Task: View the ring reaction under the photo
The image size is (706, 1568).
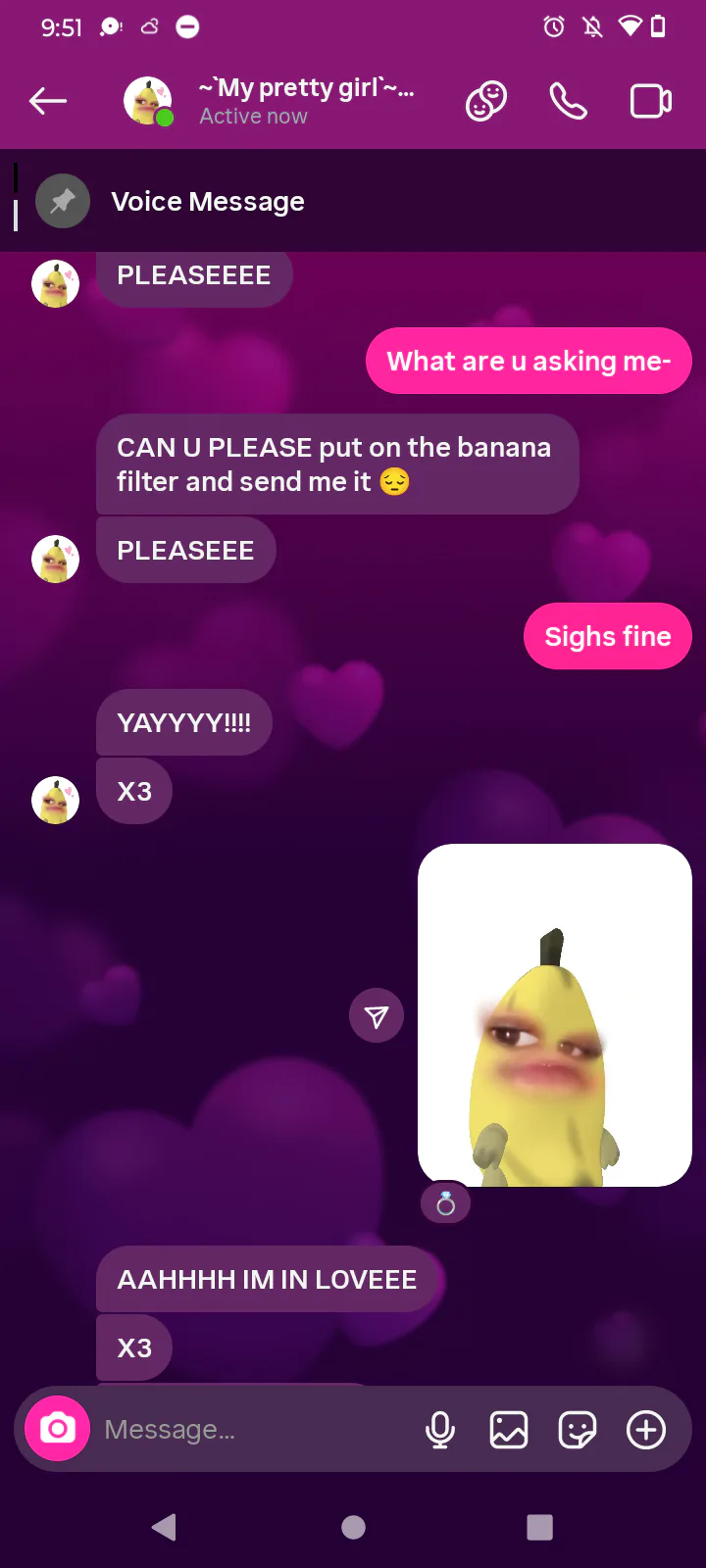Action: (x=445, y=1203)
